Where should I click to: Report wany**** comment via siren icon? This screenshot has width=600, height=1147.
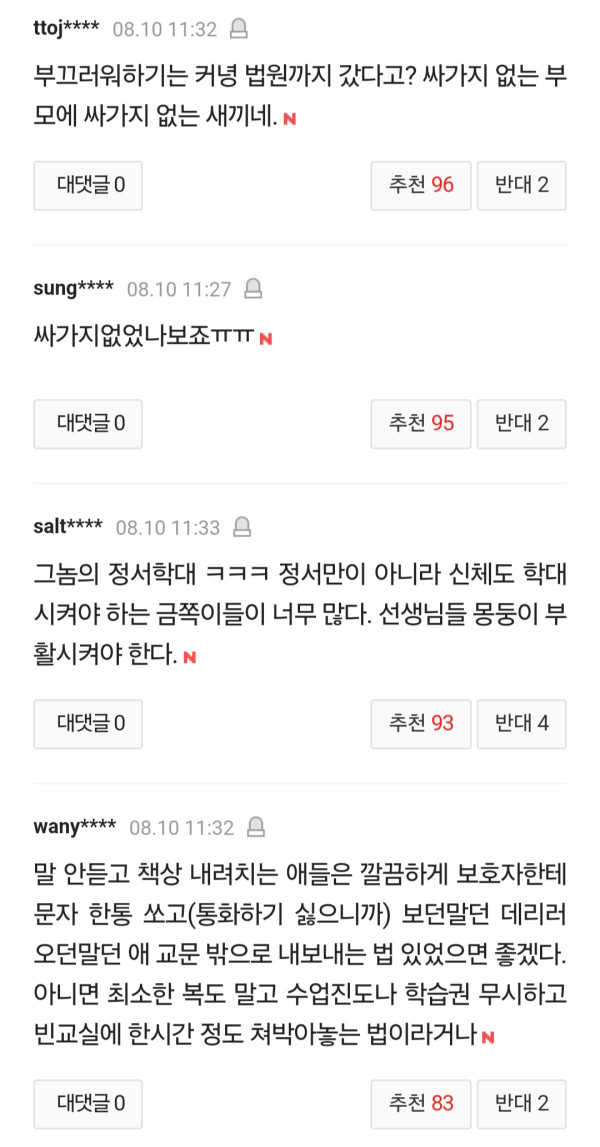[256, 827]
